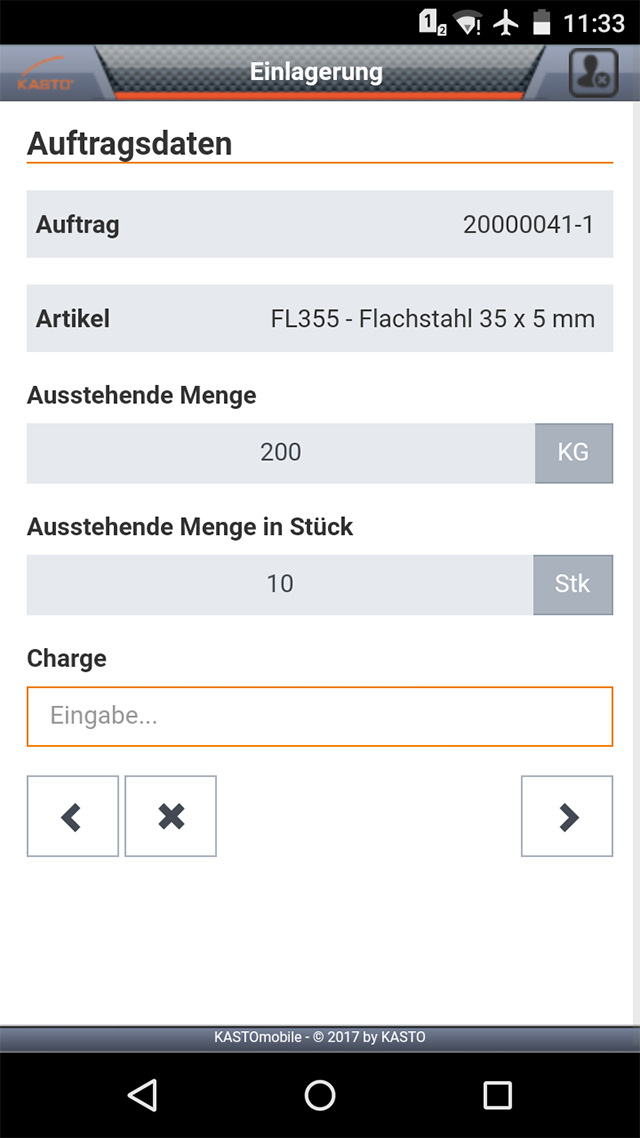Image resolution: width=640 pixels, height=1138 pixels.
Task: Tap the Android back navigation button
Action: 142,1094
